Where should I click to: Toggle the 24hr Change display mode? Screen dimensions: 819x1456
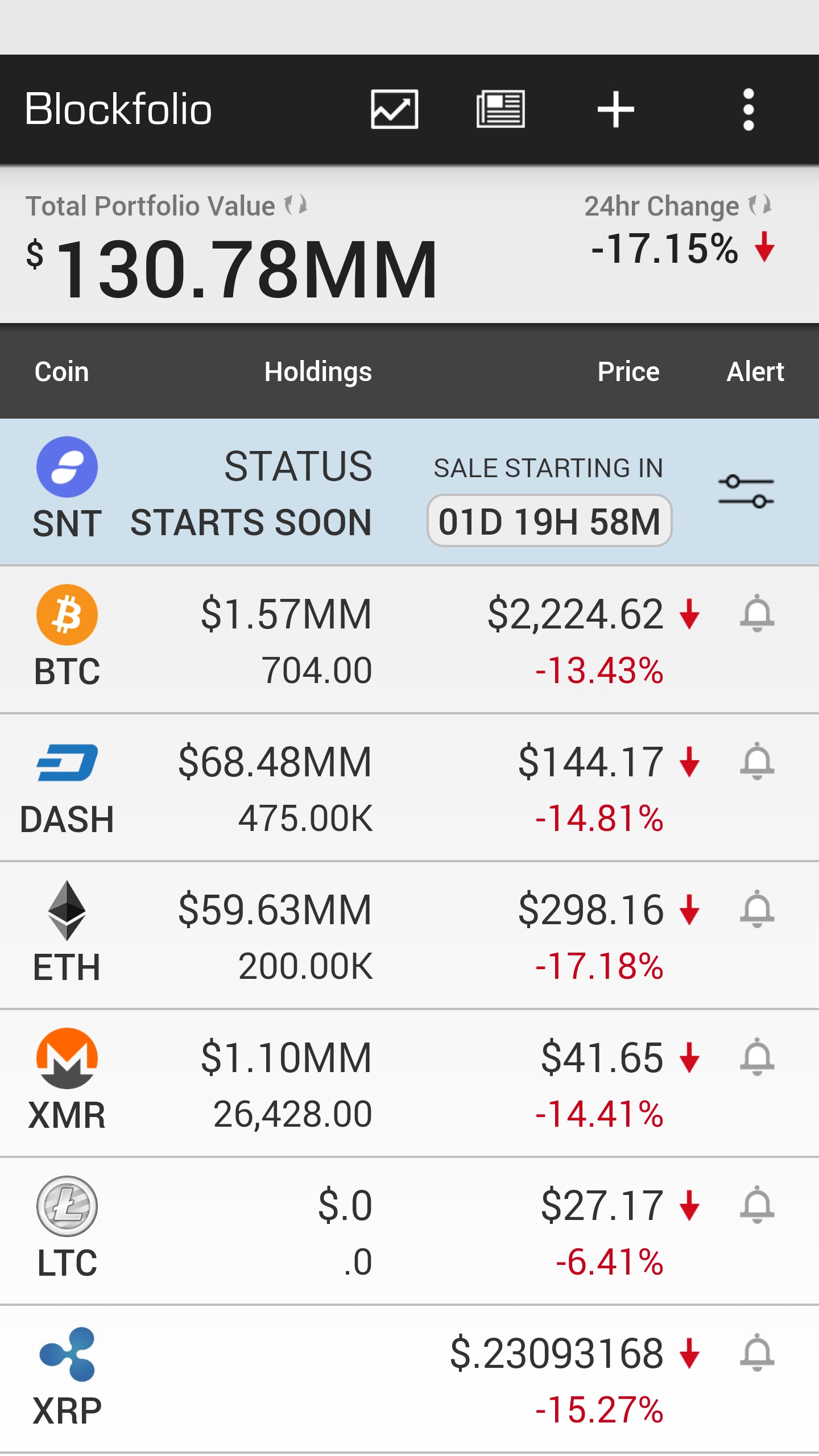pyautogui.click(x=760, y=205)
